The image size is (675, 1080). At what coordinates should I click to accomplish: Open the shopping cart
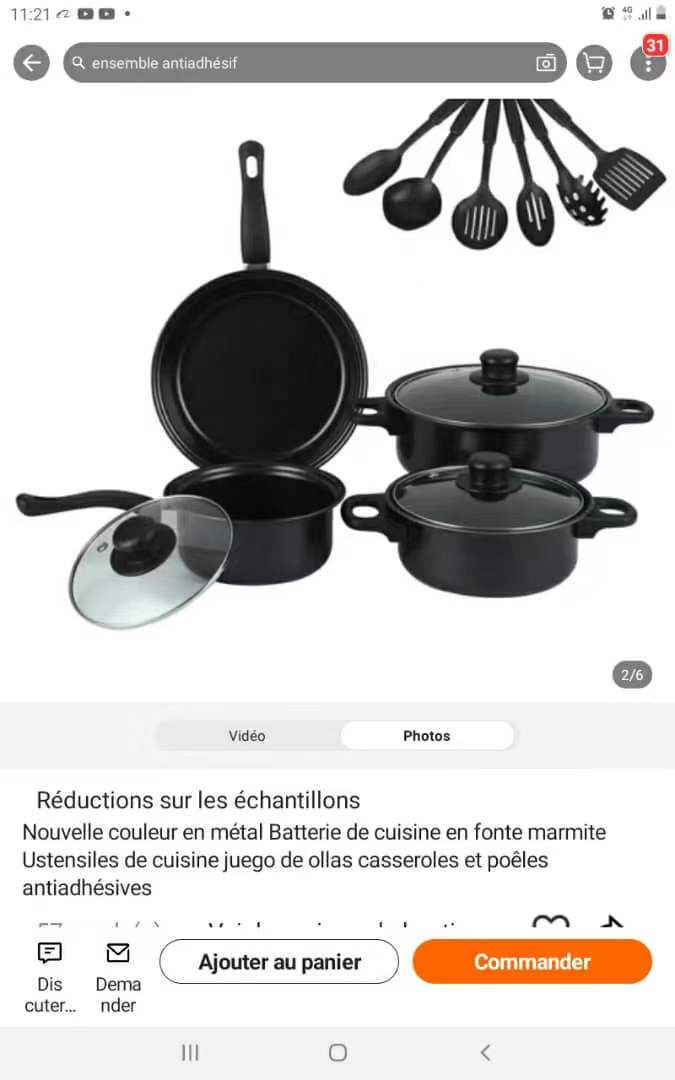click(x=594, y=63)
